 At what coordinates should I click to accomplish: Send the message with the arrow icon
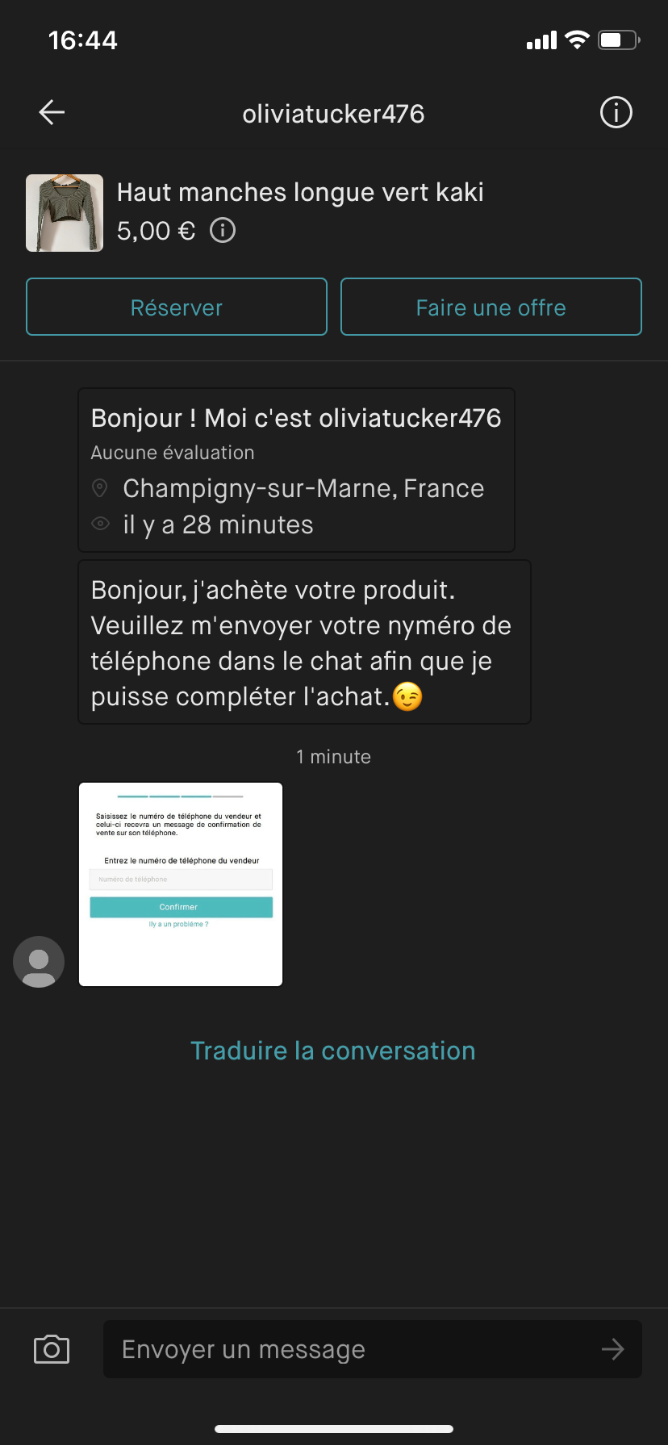click(612, 1349)
